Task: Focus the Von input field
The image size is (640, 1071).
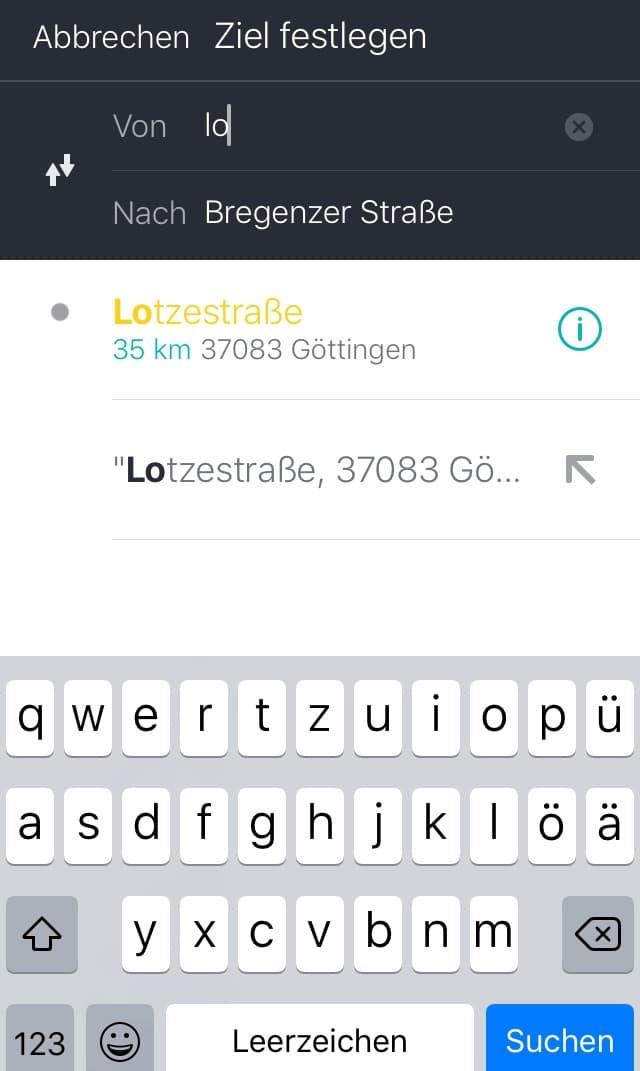Action: click(x=376, y=126)
